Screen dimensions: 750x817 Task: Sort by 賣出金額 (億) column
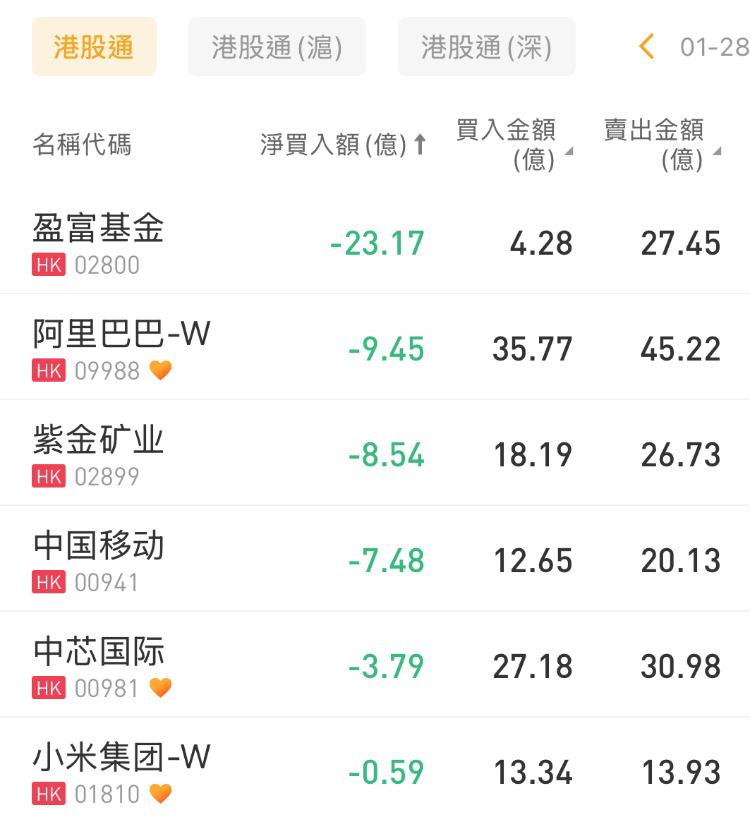(x=662, y=145)
